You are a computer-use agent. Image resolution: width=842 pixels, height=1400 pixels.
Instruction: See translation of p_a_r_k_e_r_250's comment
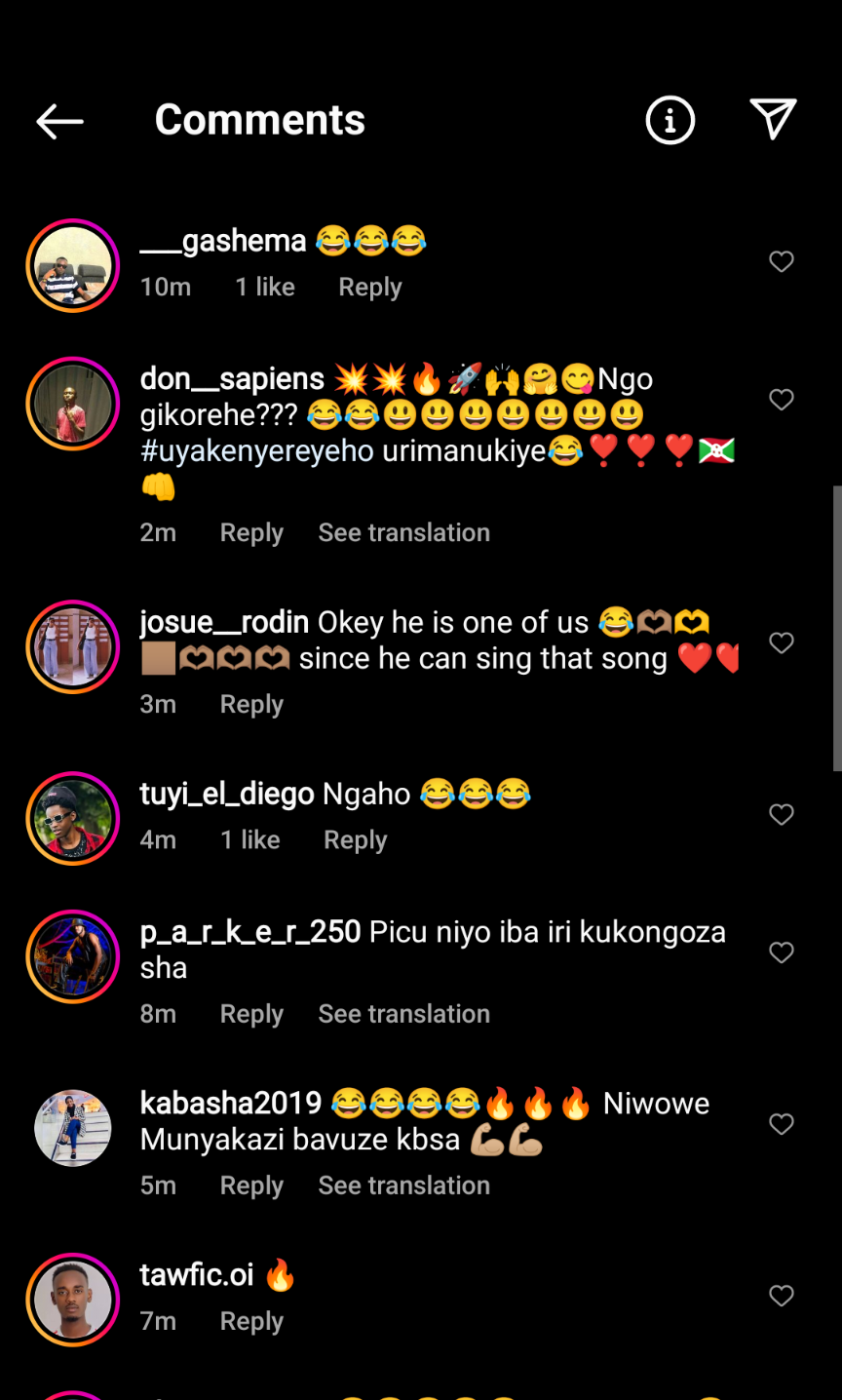pyautogui.click(x=403, y=1014)
